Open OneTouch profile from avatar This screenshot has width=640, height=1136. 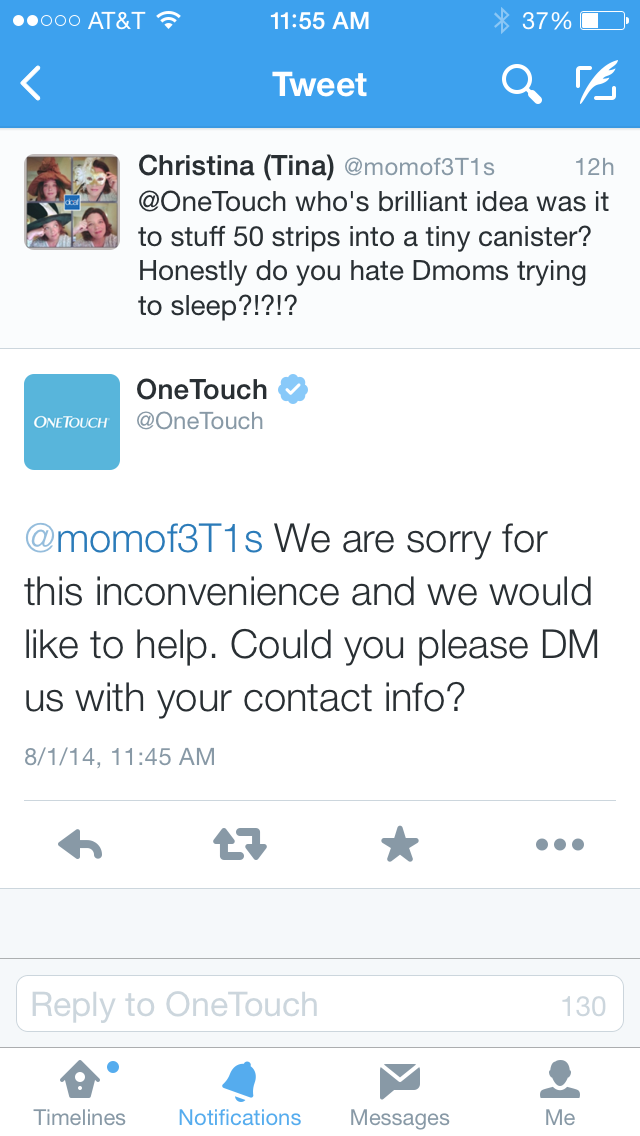pyautogui.click(x=72, y=421)
